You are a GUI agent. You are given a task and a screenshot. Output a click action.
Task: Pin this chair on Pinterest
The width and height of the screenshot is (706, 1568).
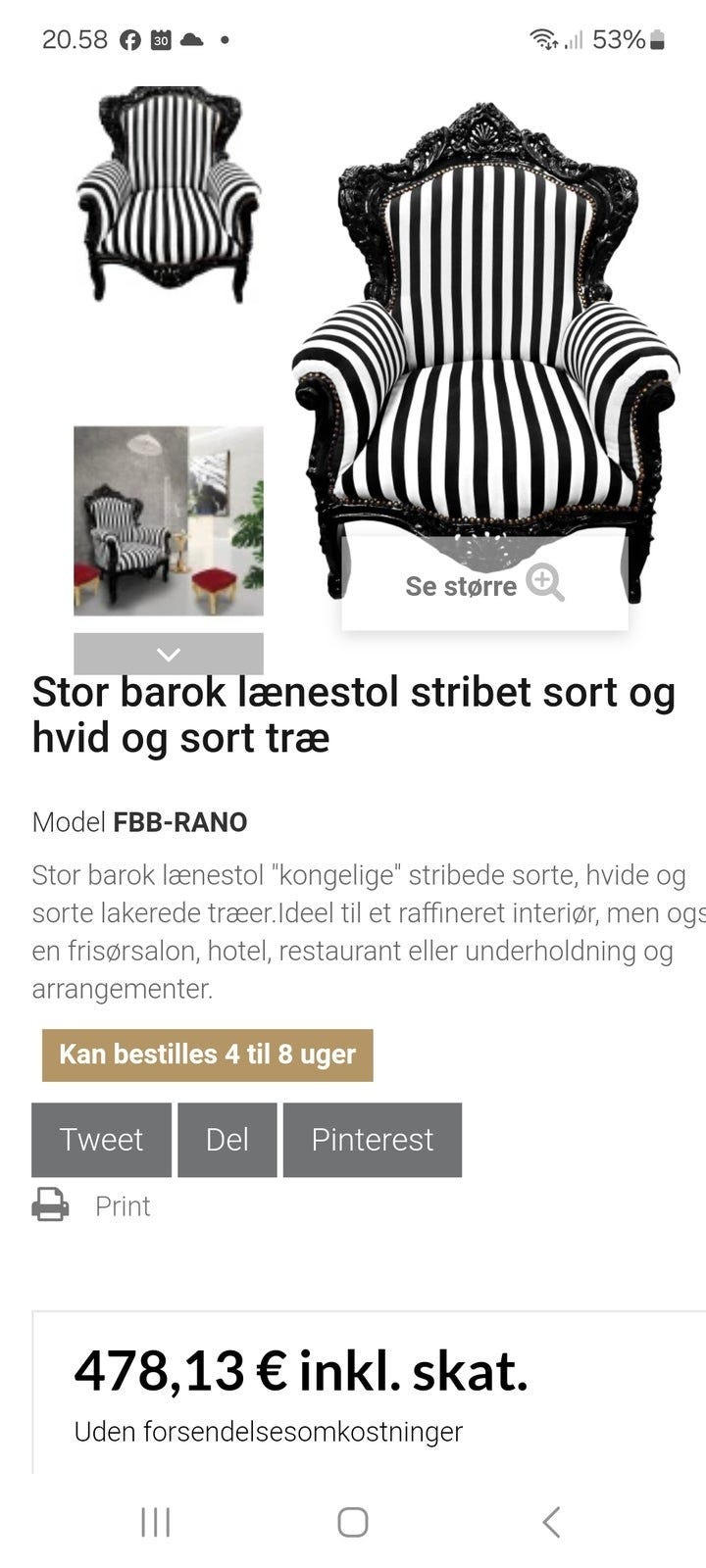pyautogui.click(x=372, y=1140)
